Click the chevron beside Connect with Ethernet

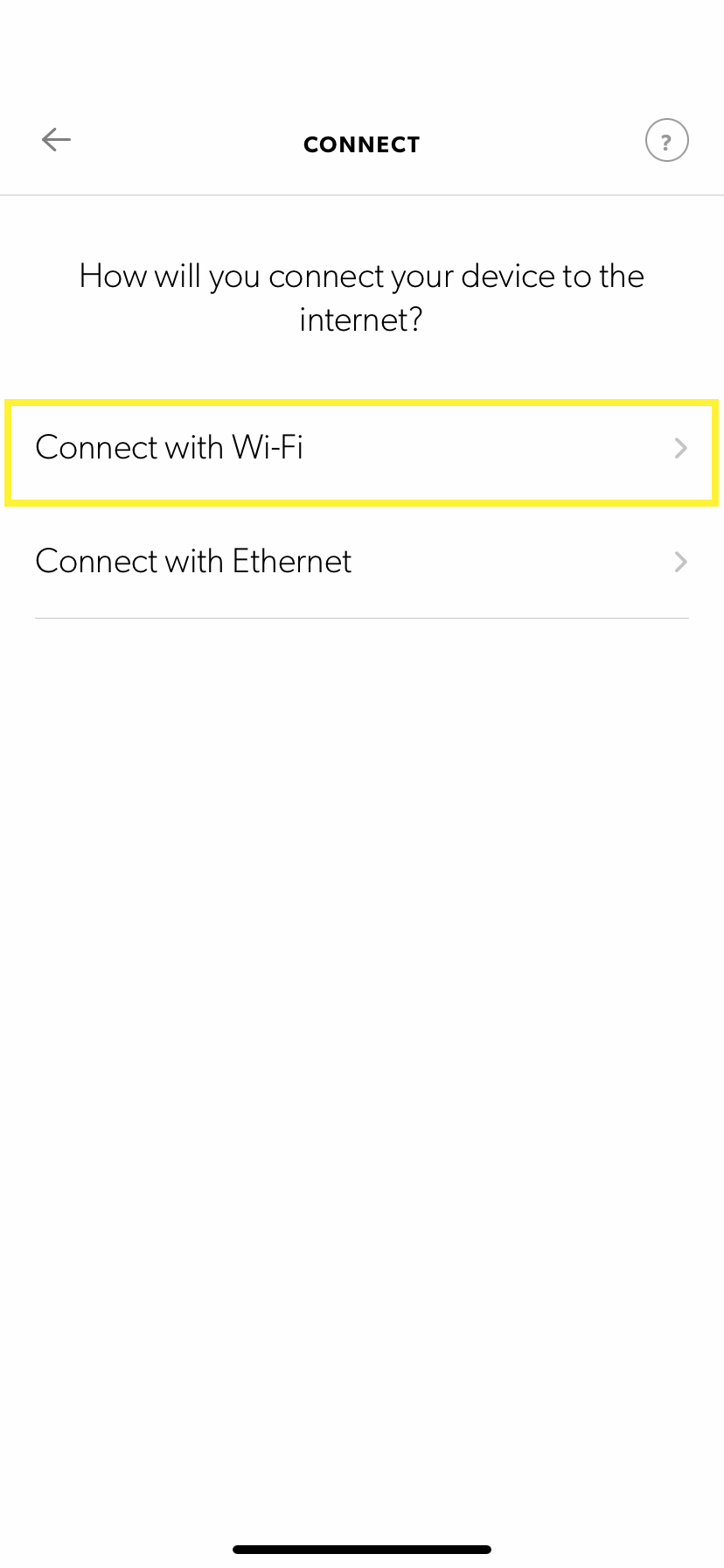(681, 562)
